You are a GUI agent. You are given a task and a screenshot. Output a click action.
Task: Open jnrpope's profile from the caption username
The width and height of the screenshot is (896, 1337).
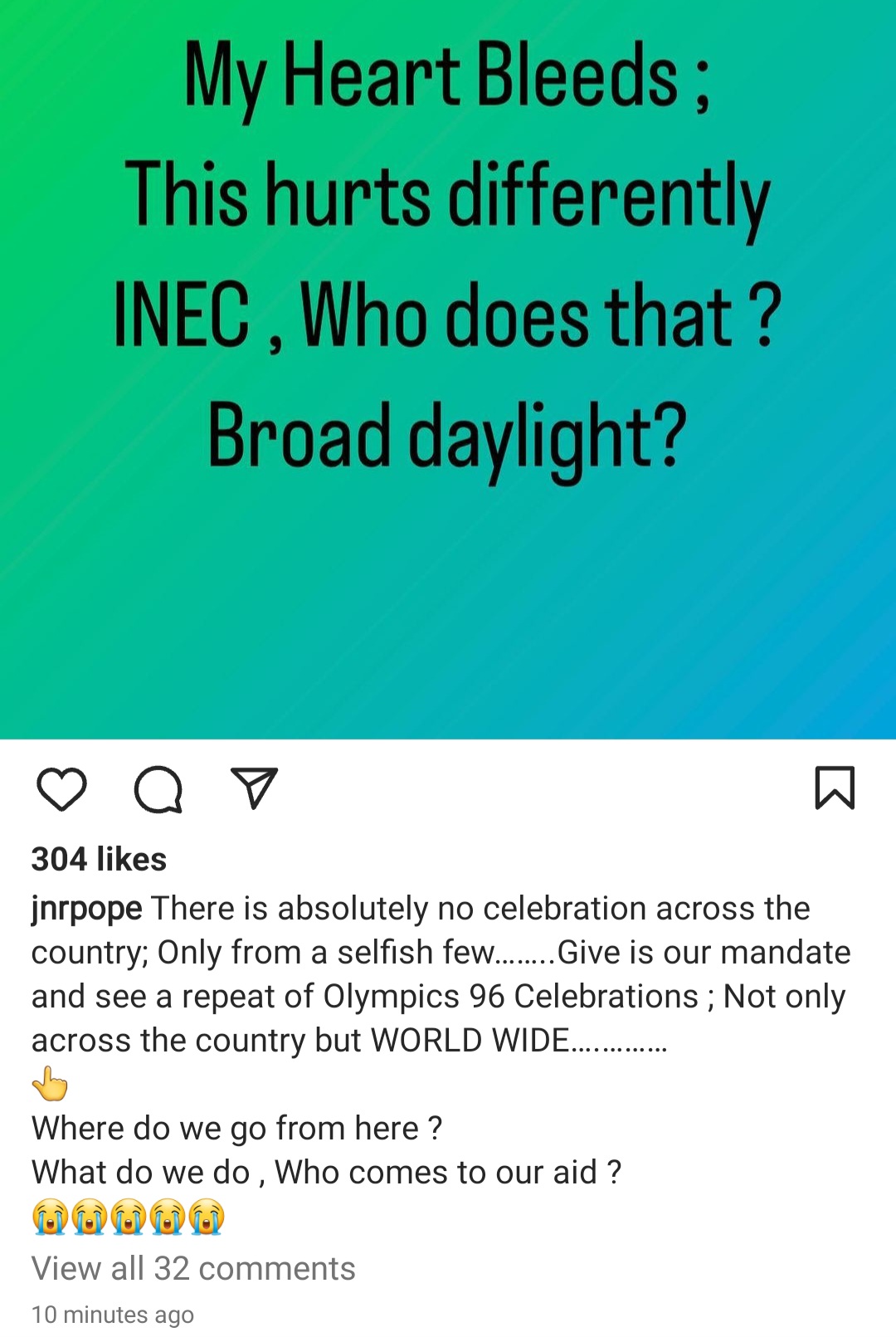87,909
